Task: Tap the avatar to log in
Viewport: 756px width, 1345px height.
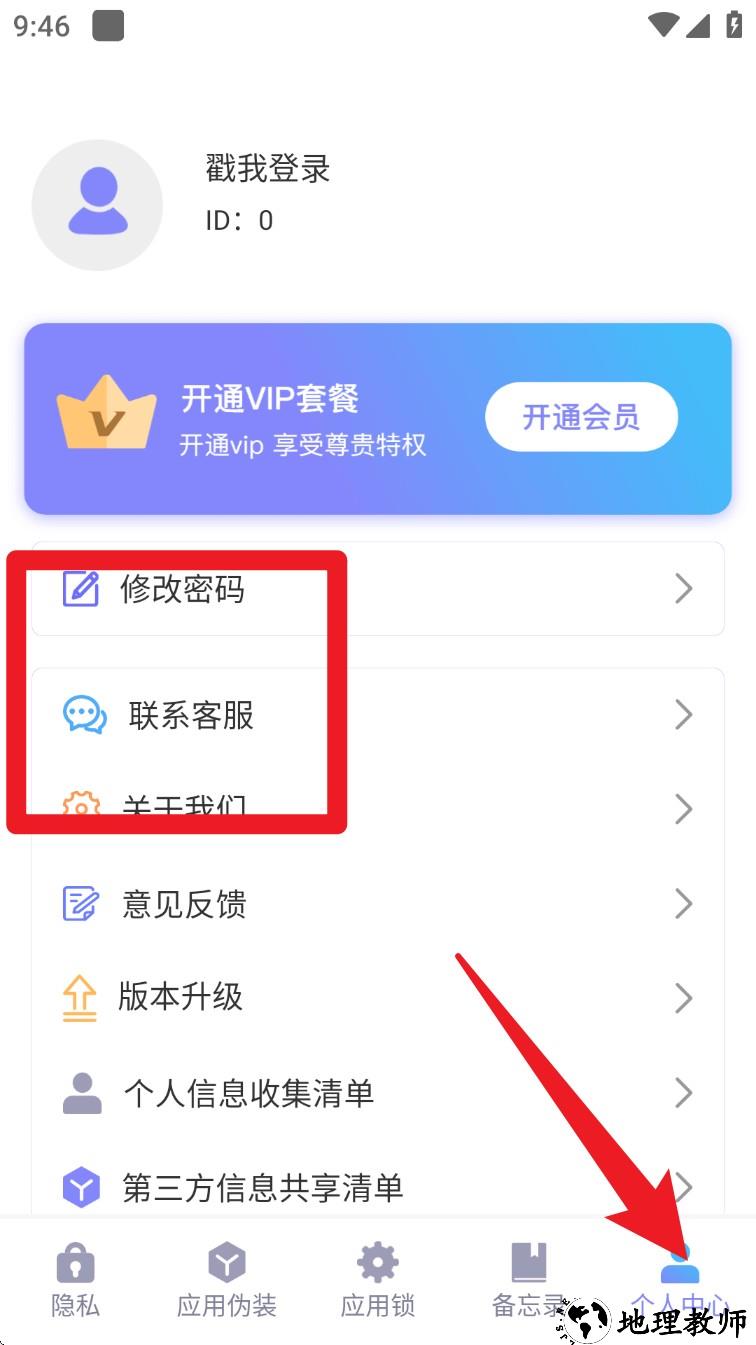Action: point(97,205)
